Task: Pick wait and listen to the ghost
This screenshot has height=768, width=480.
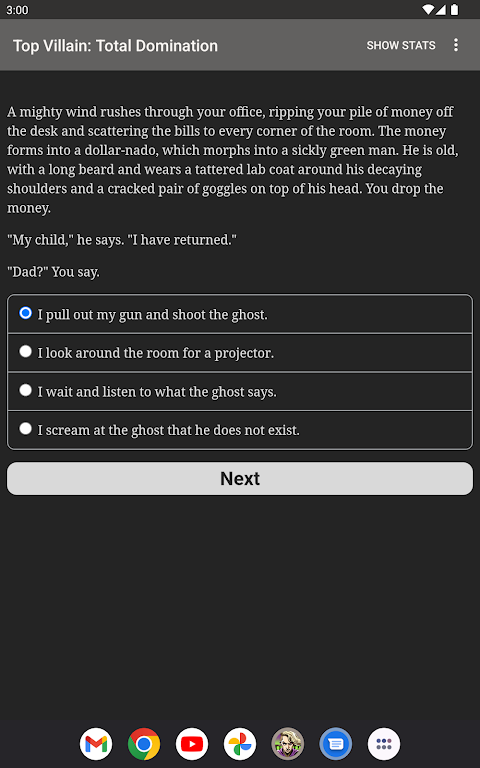Action: pyautogui.click(x=240, y=391)
